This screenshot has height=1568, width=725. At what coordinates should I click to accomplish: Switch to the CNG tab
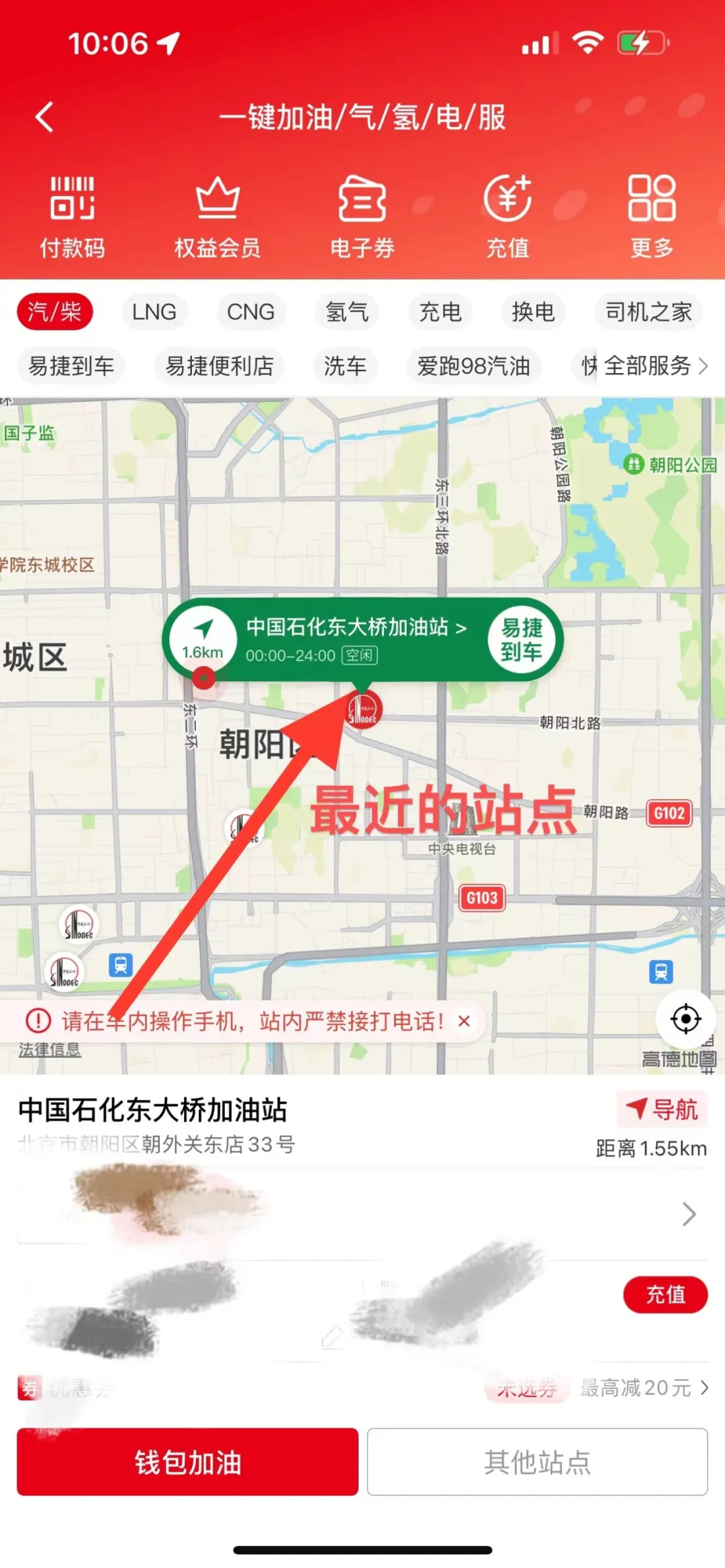pos(250,312)
